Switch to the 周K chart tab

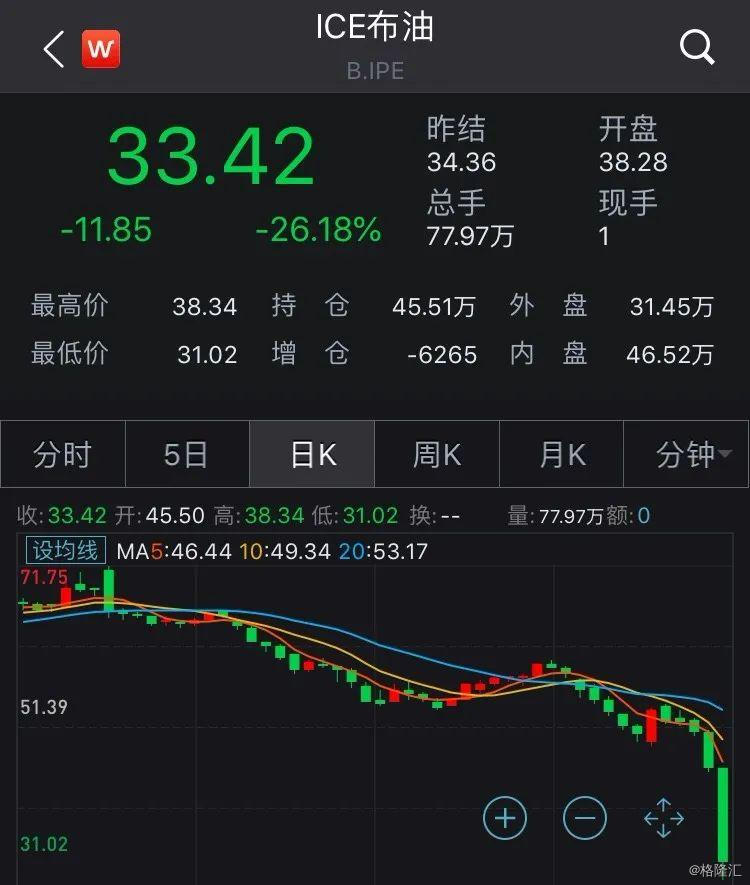(437, 455)
